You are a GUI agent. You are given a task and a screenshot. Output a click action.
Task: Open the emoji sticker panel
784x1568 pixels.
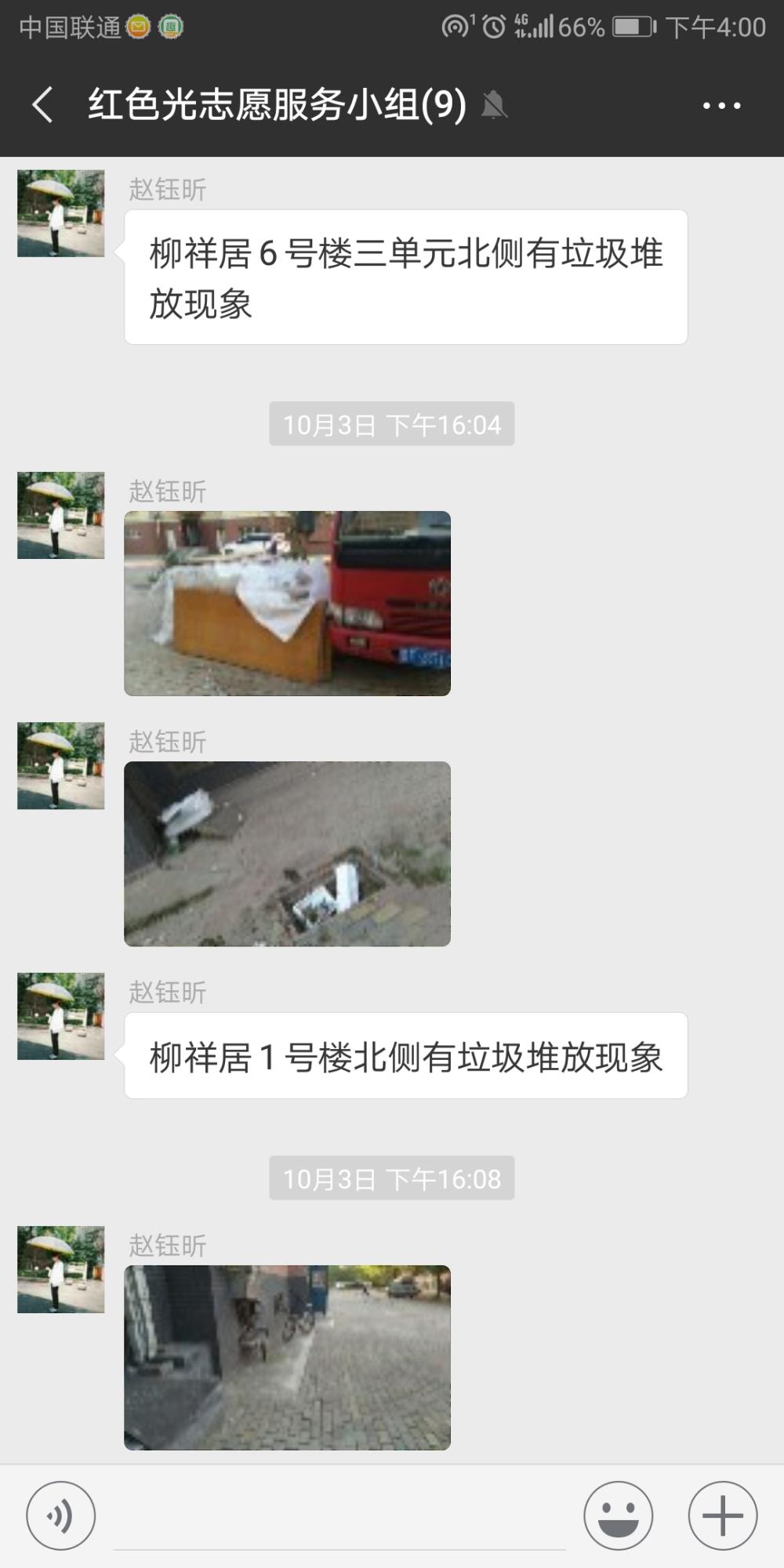coord(618,1515)
